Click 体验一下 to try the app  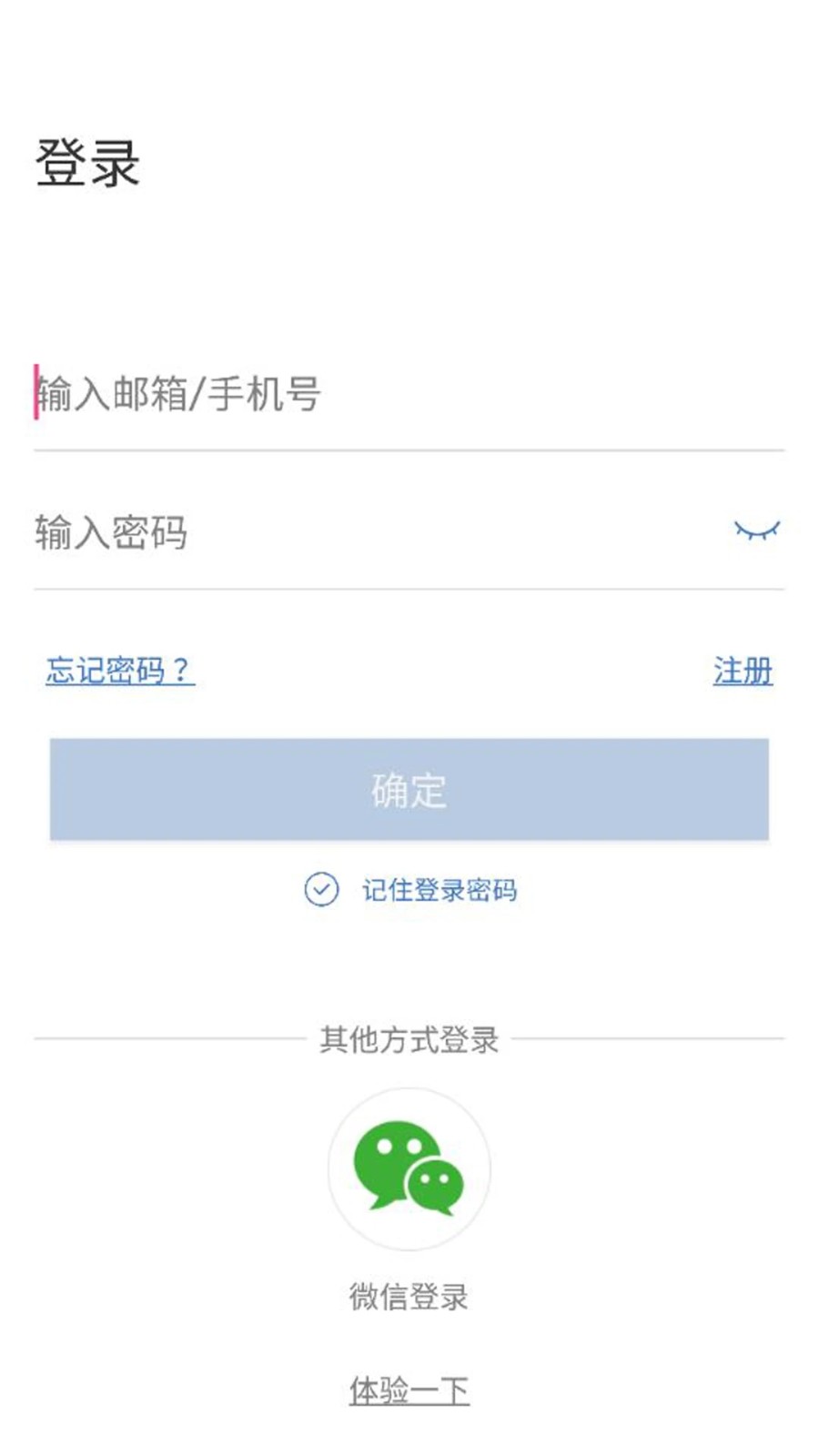(x=409, y=1390)
